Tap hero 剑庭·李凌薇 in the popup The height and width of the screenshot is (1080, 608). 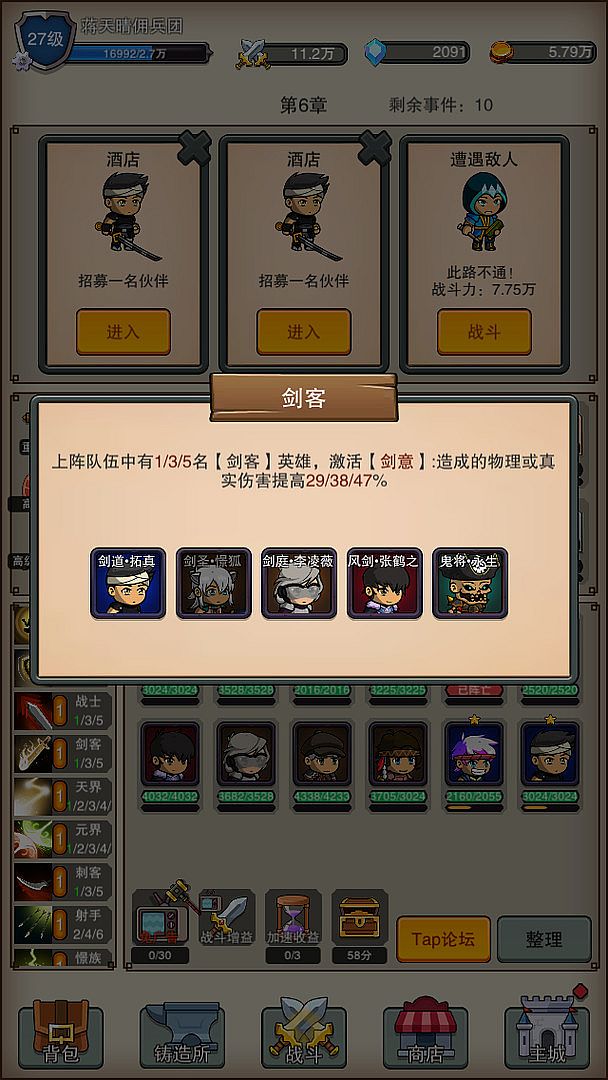pos(299,583)
